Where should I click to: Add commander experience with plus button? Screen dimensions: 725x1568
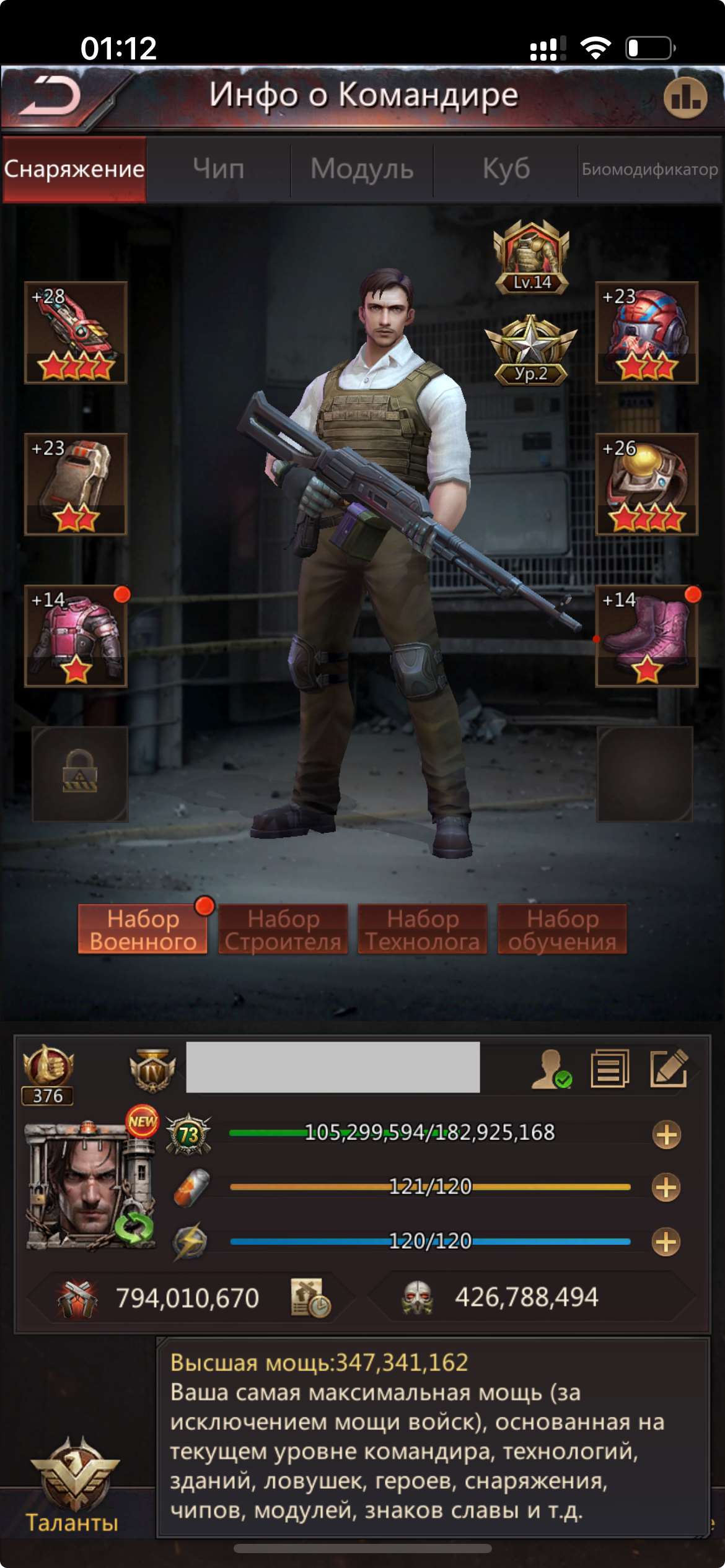pyautogui.click(x=666, y=1135)
